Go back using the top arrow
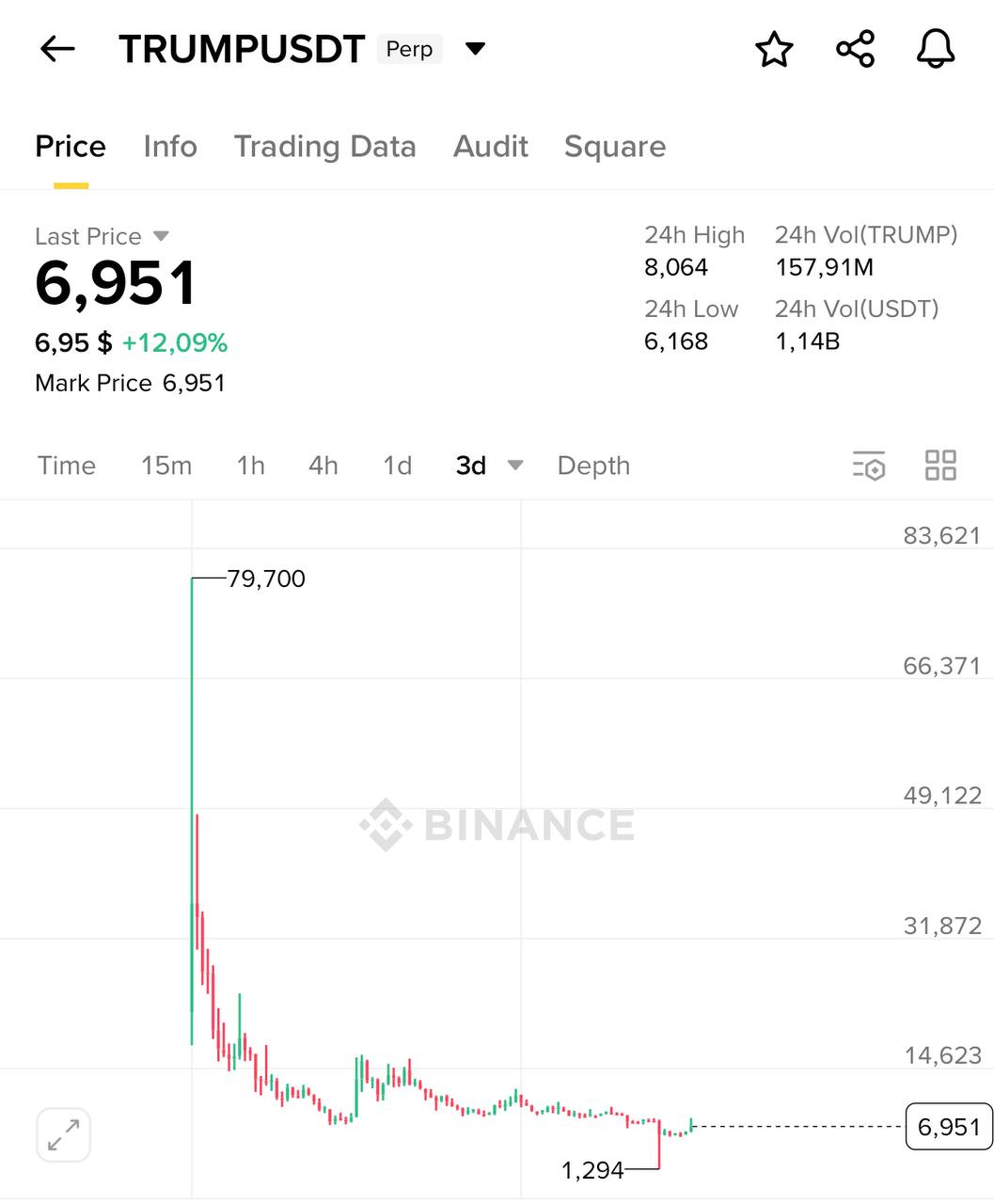The image size is (994, 1204). [57, 49]
